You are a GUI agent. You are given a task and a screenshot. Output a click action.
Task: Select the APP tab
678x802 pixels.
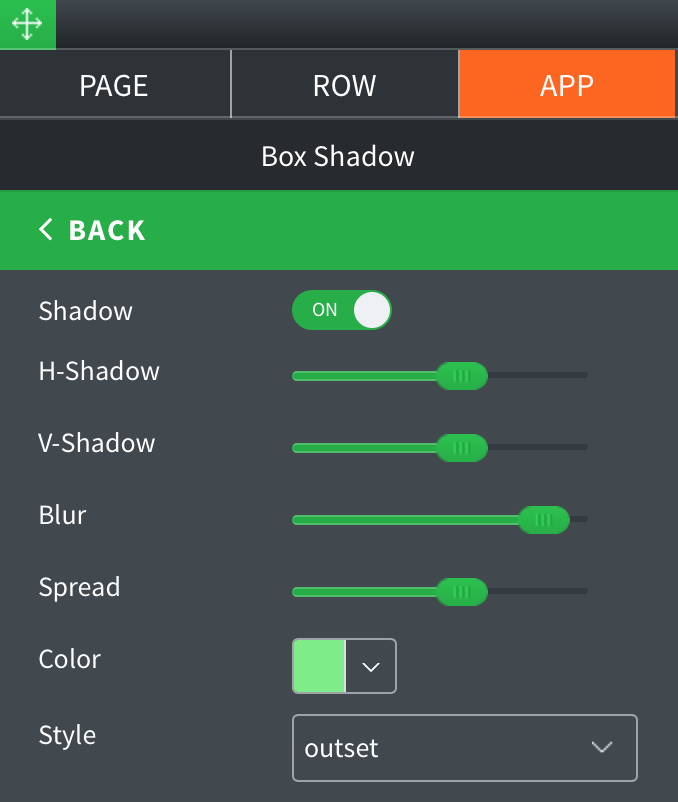[x=567, y=85]
